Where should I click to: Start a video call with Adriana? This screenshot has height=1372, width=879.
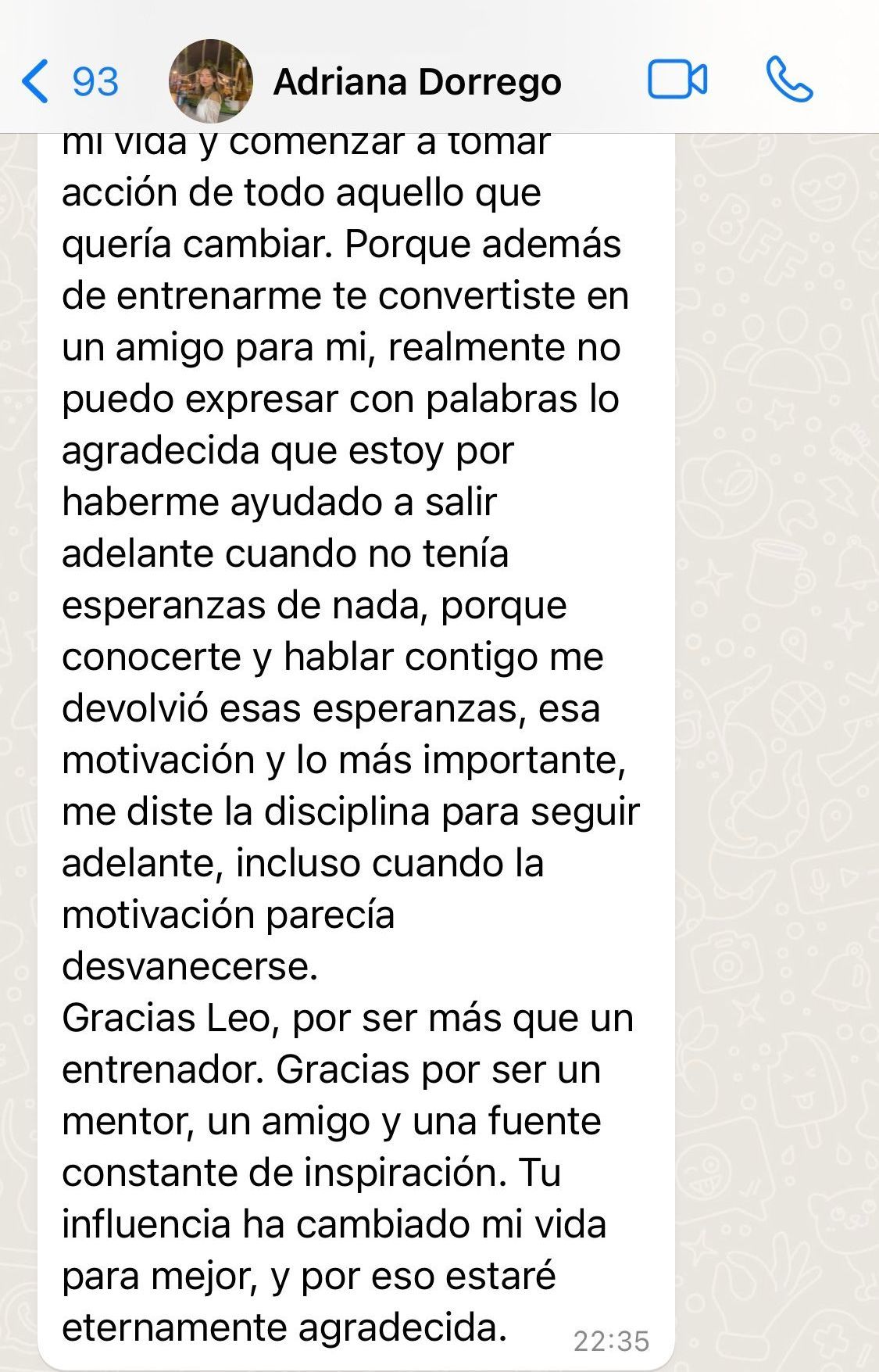coord(677,80)
